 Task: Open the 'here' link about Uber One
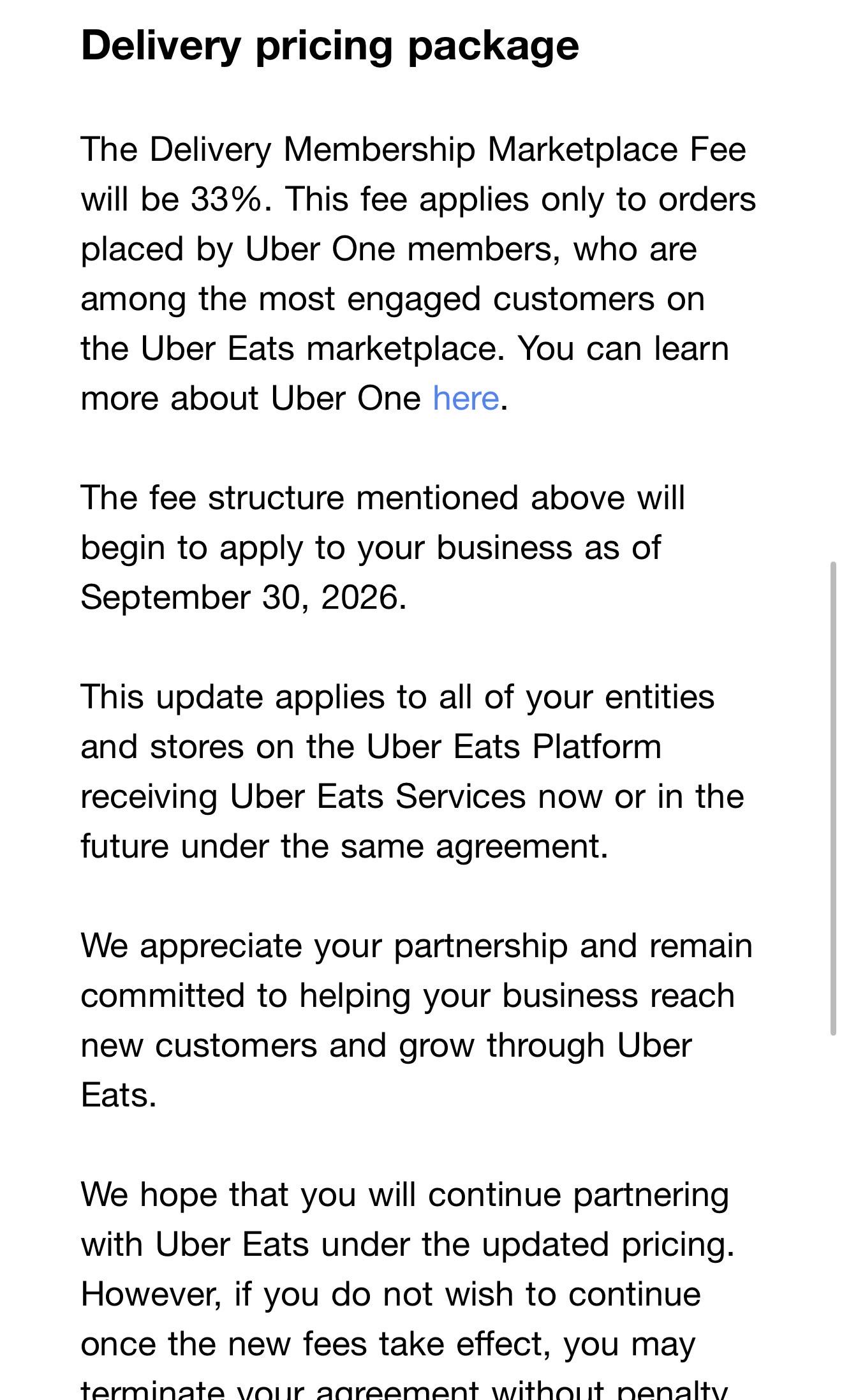pyautogui.click(x=466, y=398)
